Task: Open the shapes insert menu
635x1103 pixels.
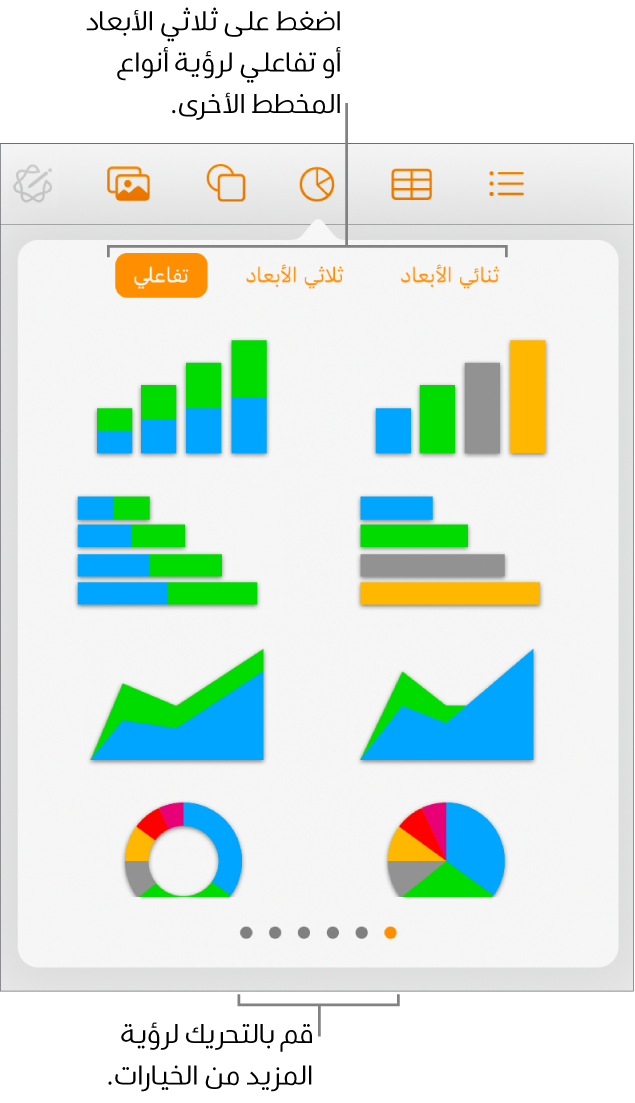Action: pos(225,184)
